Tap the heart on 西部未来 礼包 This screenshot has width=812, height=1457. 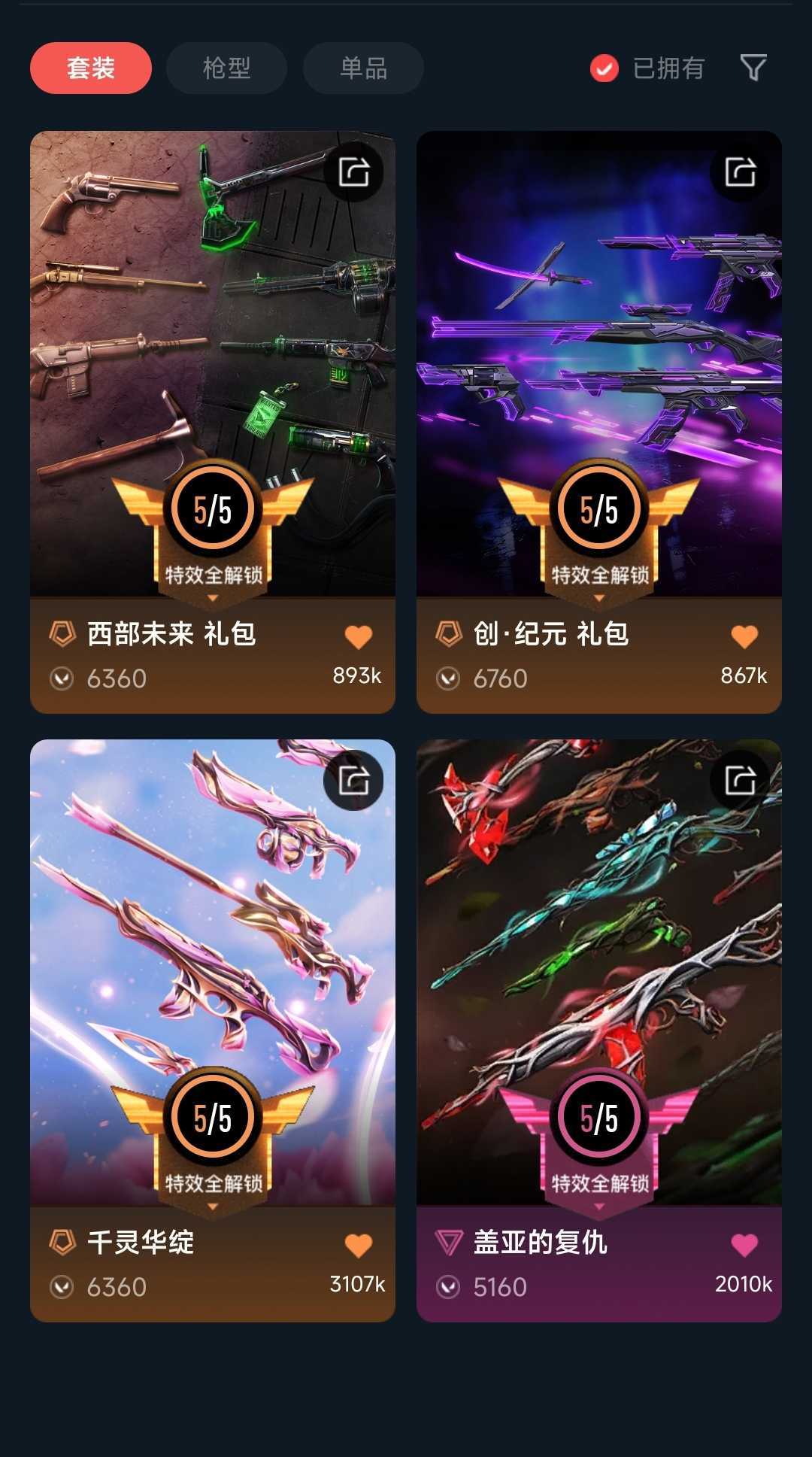pos(359,637)
